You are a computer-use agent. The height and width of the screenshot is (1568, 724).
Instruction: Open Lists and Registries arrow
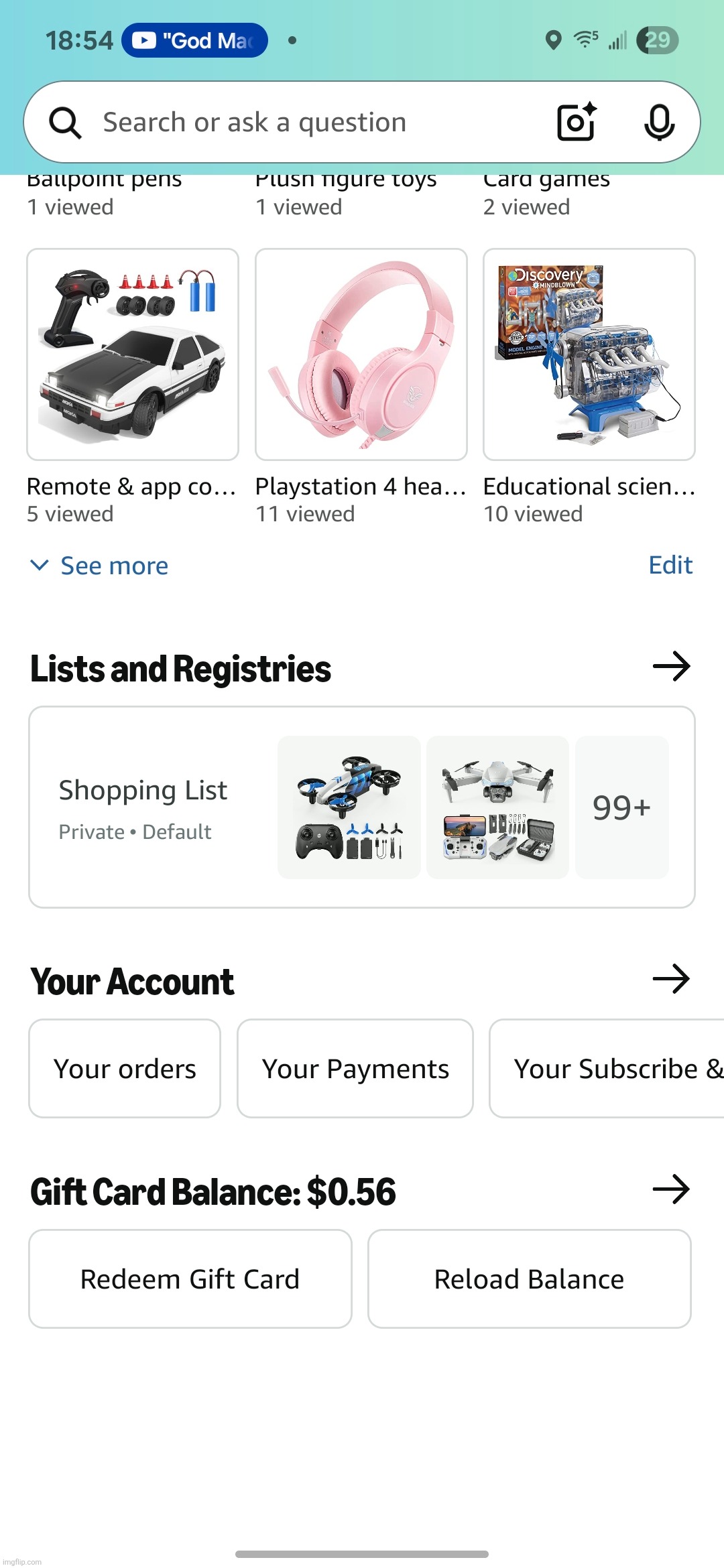(671, 667)
